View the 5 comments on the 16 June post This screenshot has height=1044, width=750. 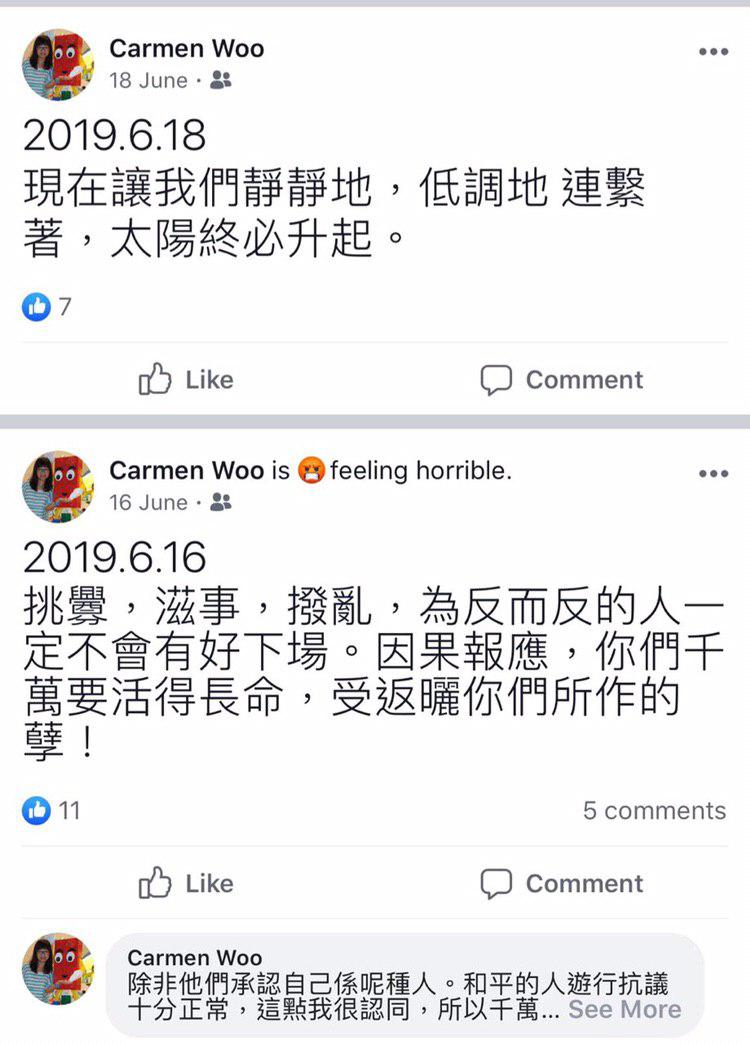click(x=654, y=811)
